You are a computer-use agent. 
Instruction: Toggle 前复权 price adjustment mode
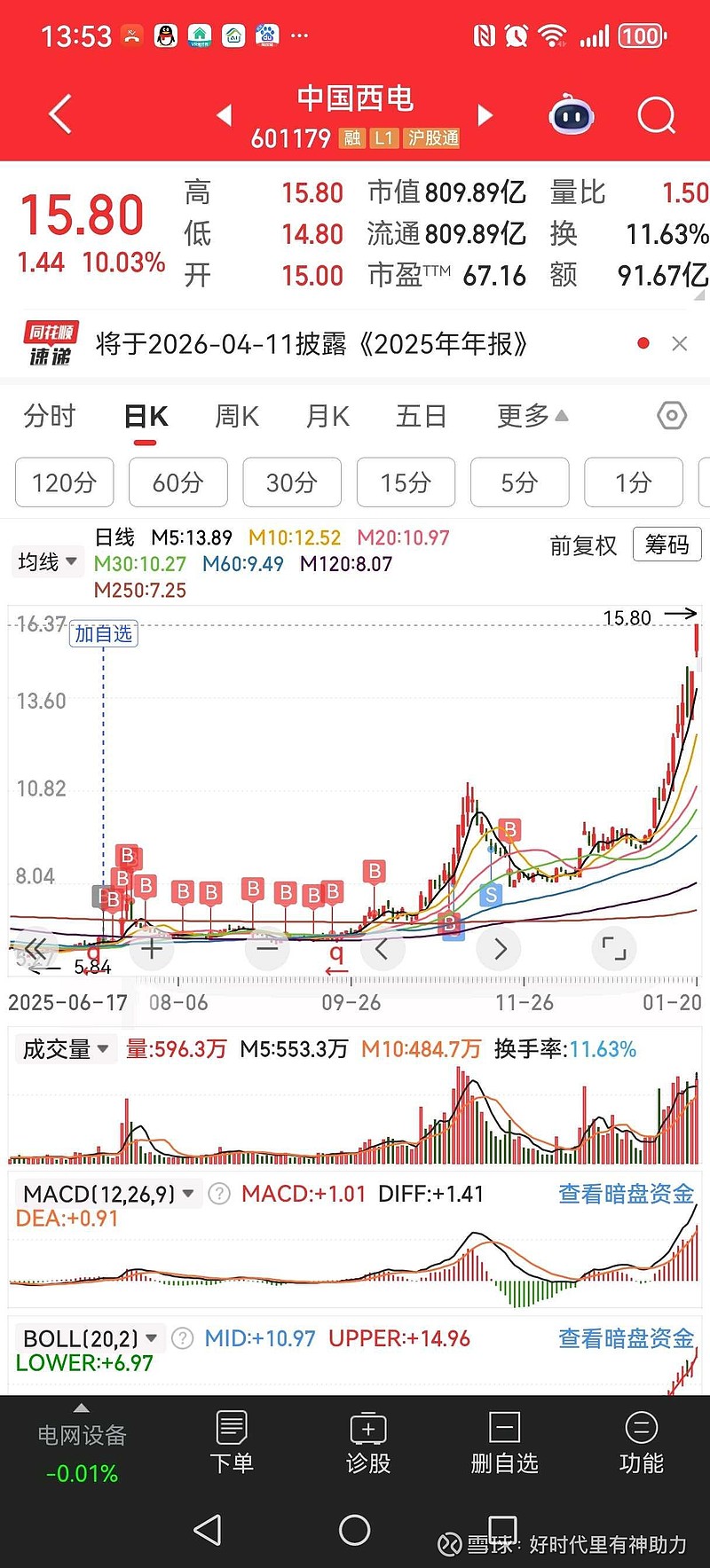pos(584,546)
